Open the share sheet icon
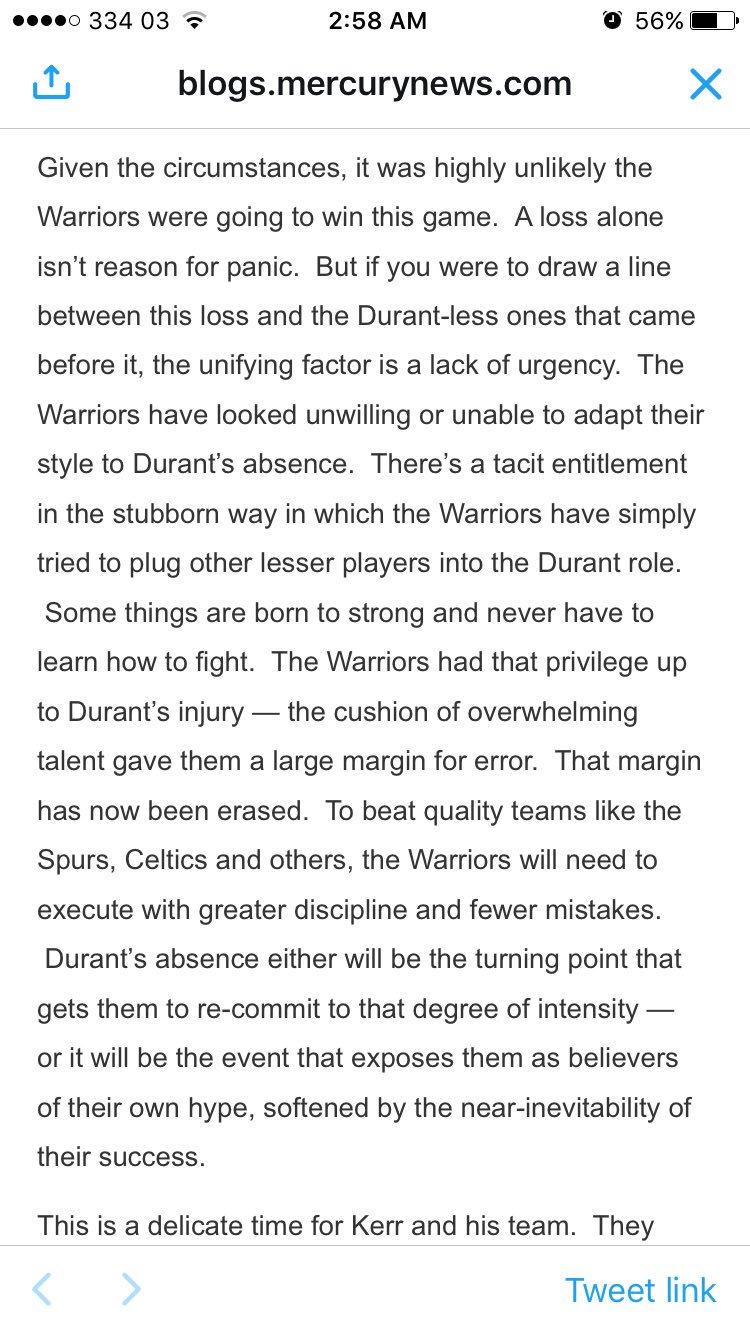Viewport: 750px width, 1334px height. coord(51,84)
